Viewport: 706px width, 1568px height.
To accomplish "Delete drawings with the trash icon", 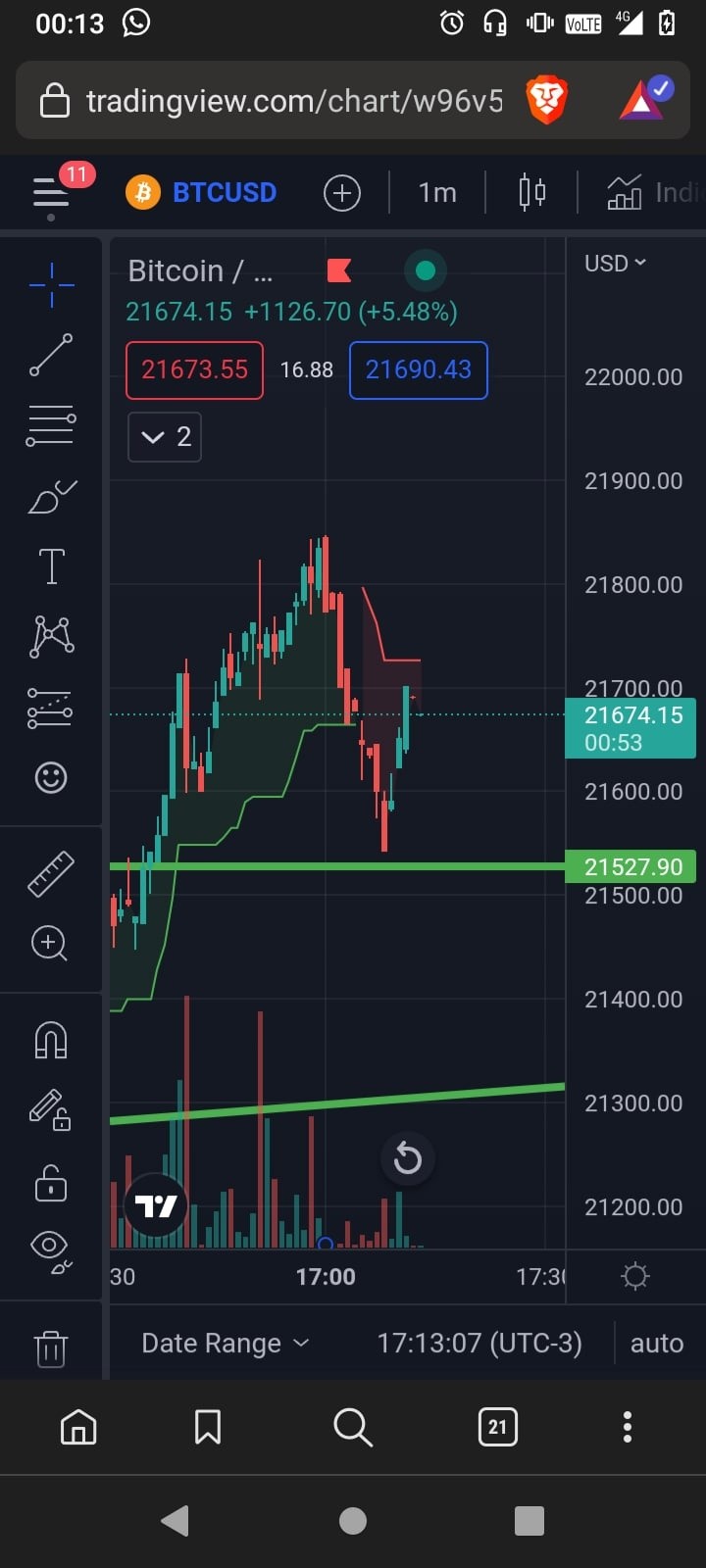I will 51,1348.
